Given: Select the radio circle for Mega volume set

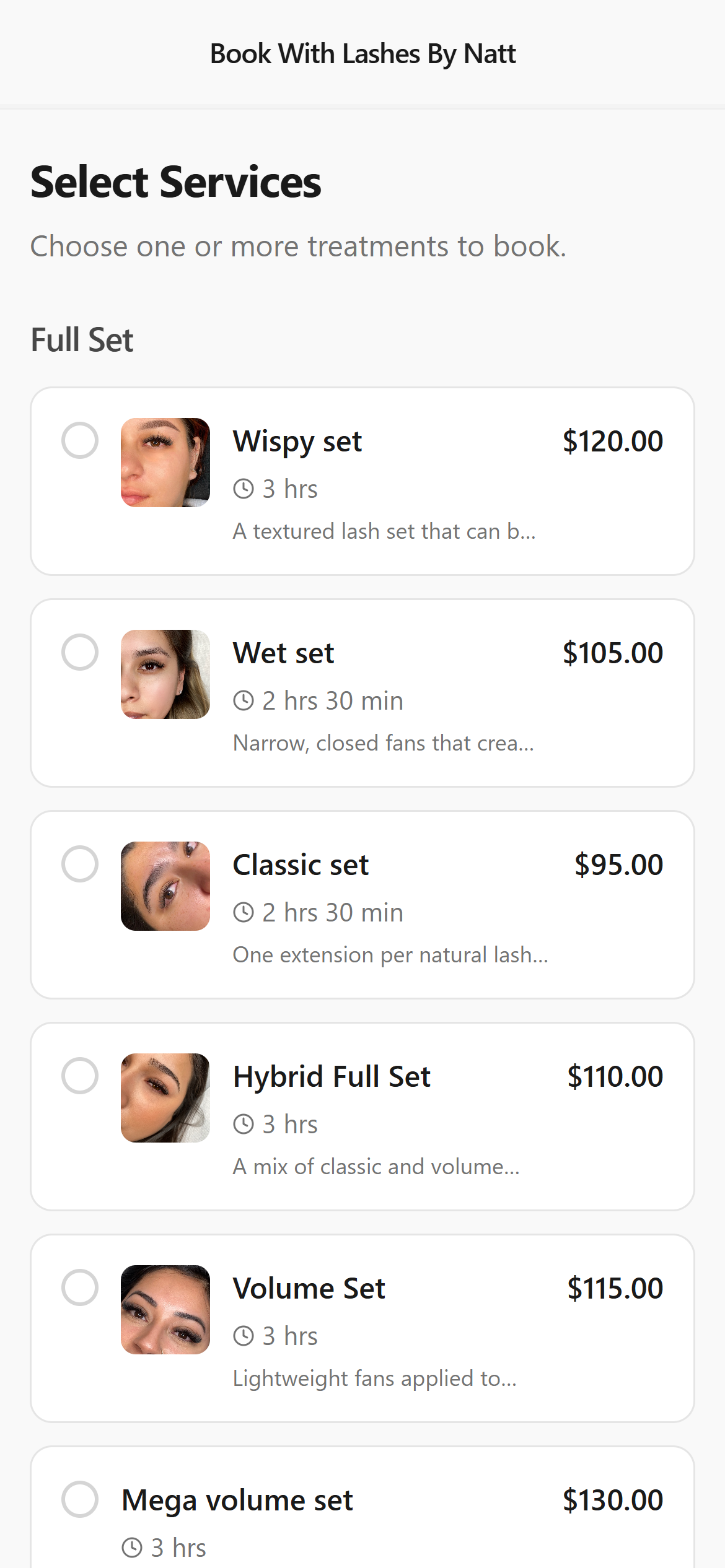Looking at the screenshot, I should [80, 1500].
